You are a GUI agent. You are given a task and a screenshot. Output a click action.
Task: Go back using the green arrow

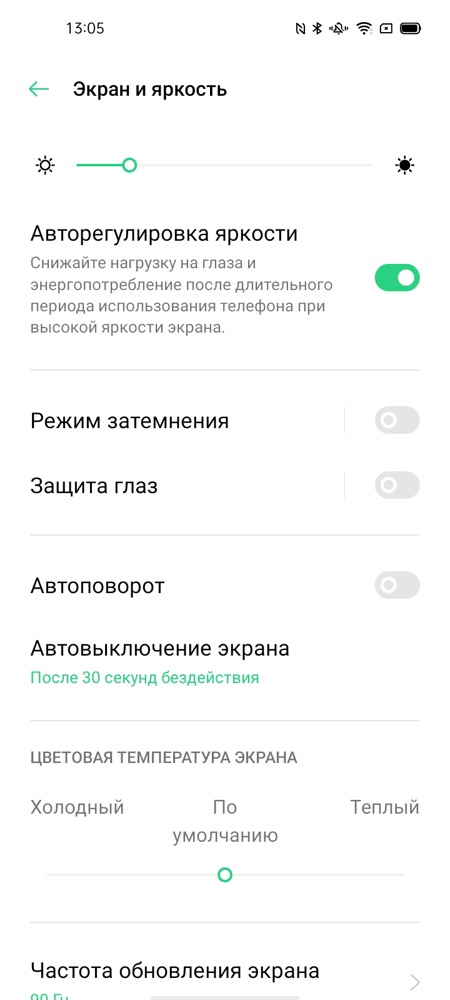point(39,89)
